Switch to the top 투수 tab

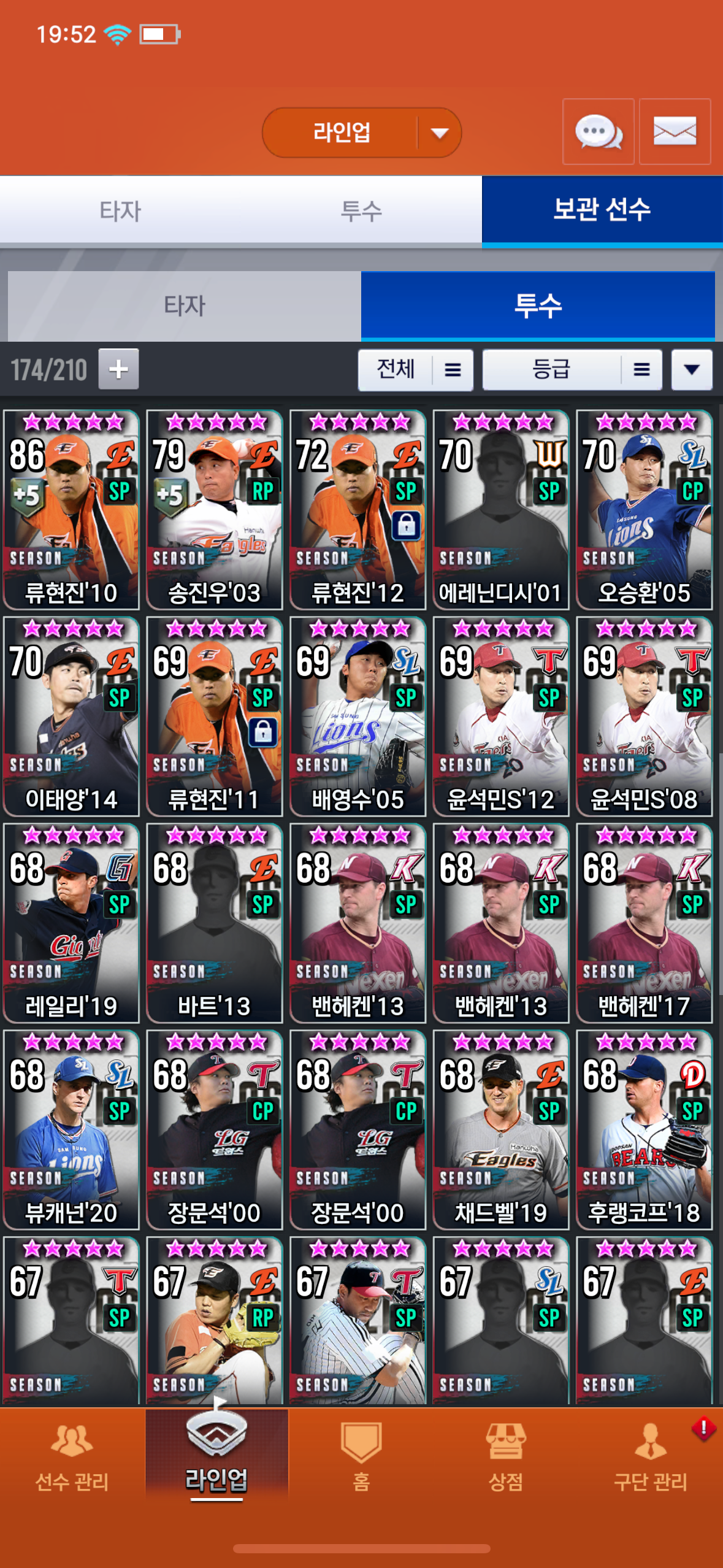[x=361, y=211]
